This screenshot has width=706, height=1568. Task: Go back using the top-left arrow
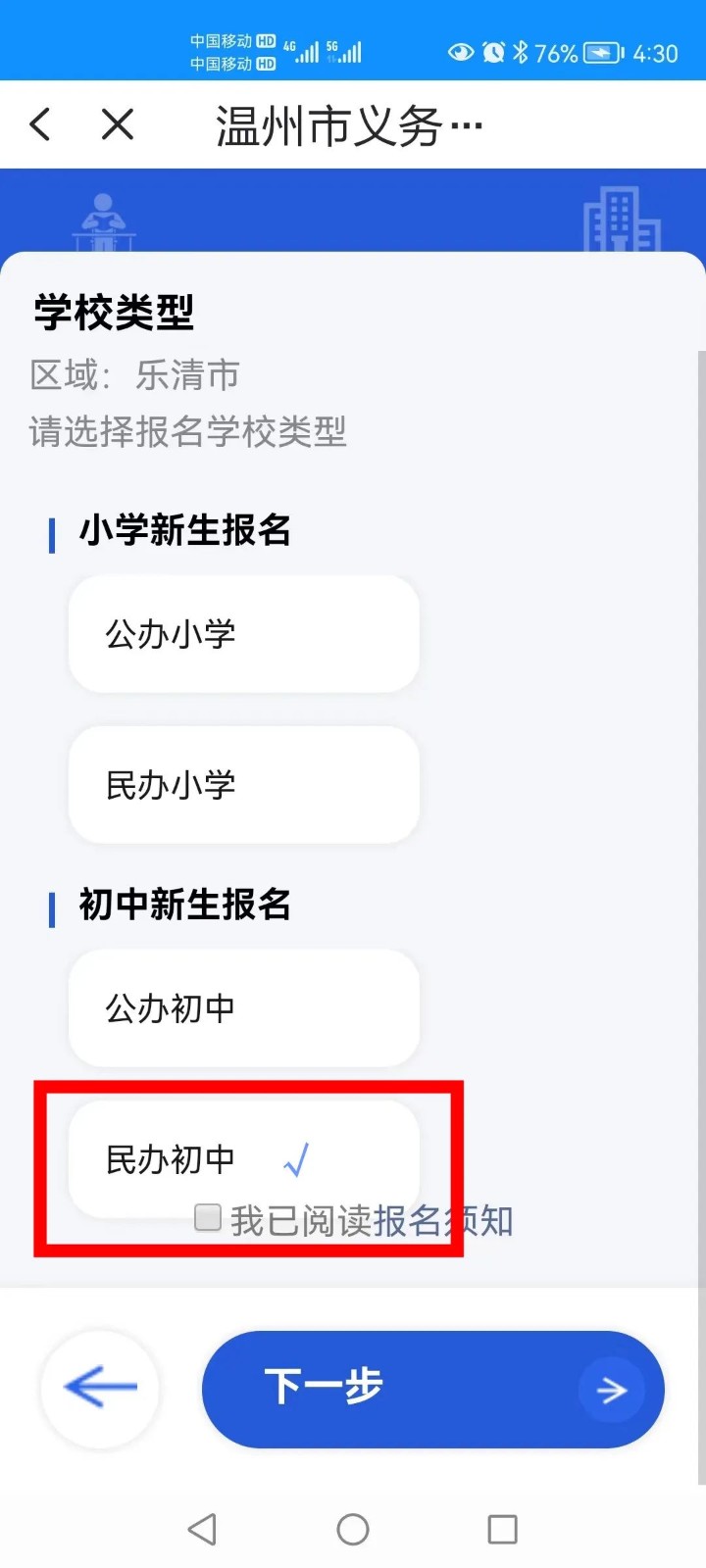point(40,124)
